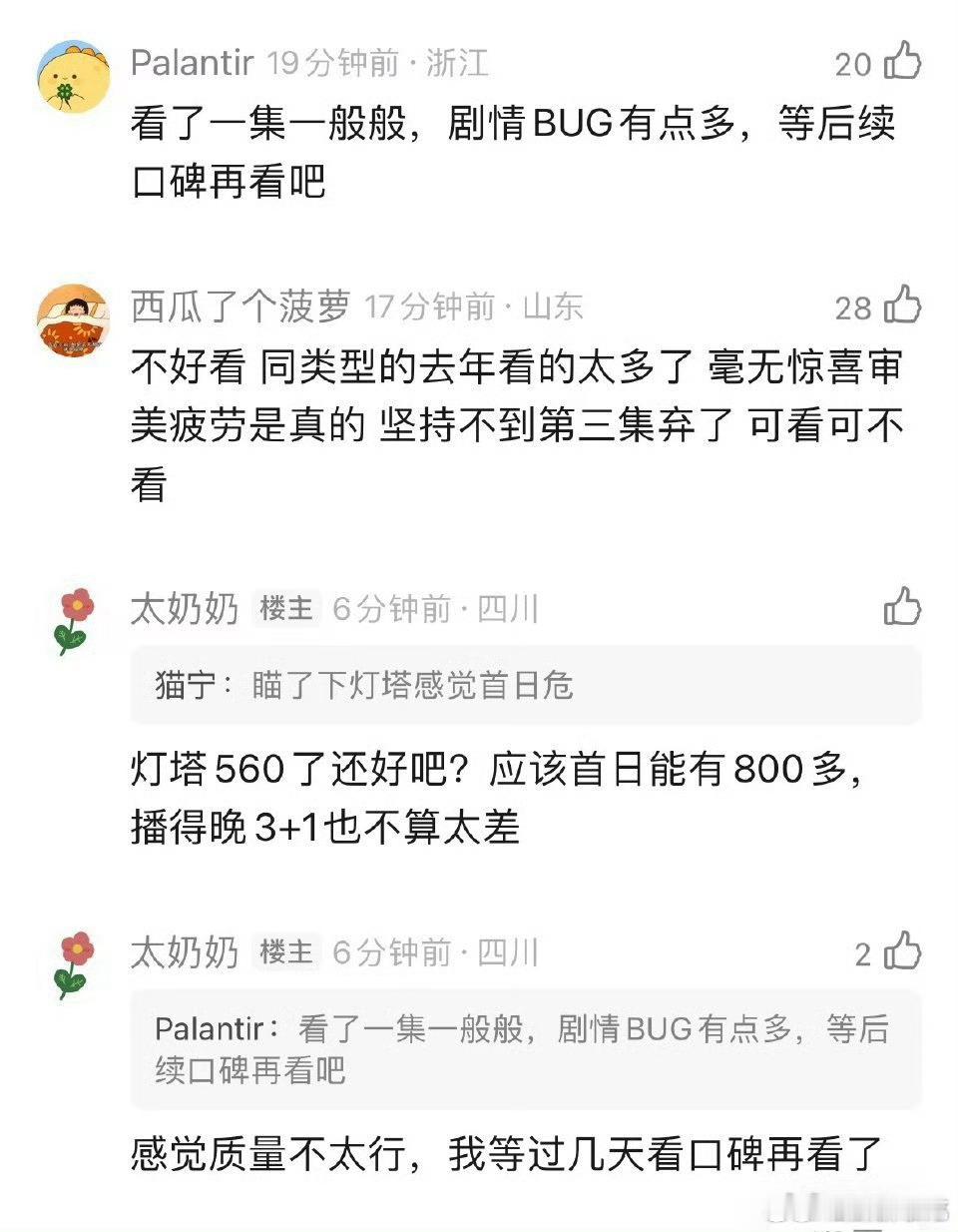958x1232 pixels.
Task: Expand the quoted Palantir comment block
Action: [x=524, y=1049]
